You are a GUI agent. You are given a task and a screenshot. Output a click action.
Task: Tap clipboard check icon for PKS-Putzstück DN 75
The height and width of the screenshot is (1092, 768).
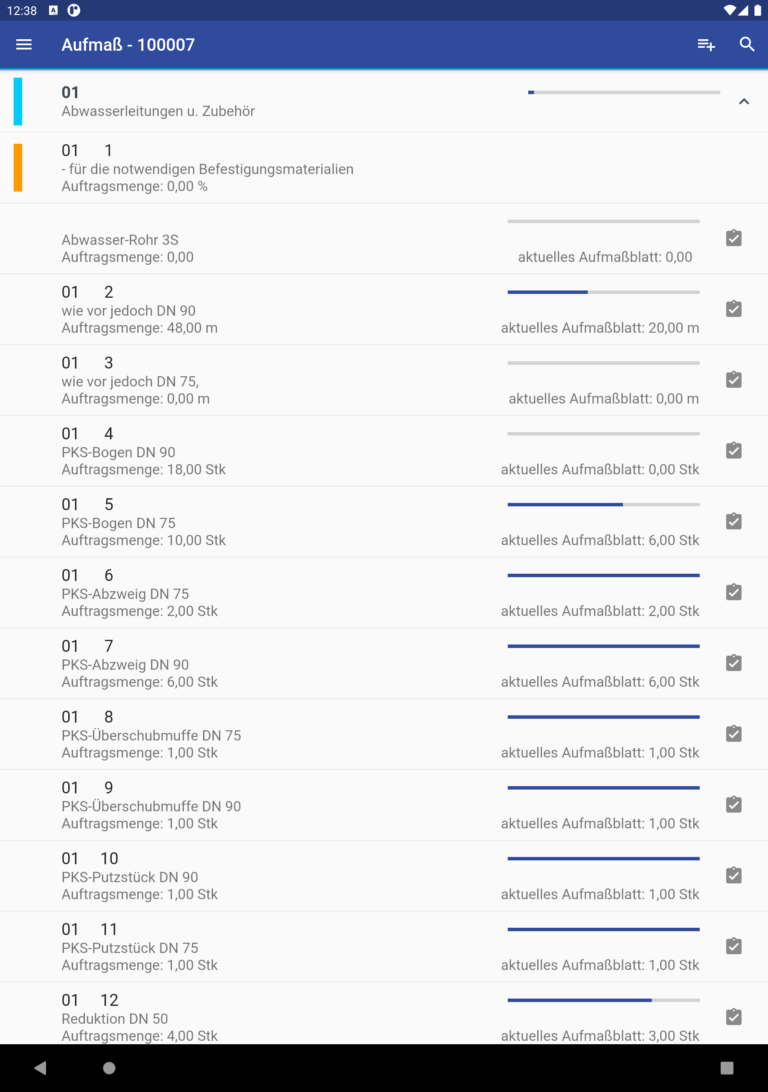733,946
